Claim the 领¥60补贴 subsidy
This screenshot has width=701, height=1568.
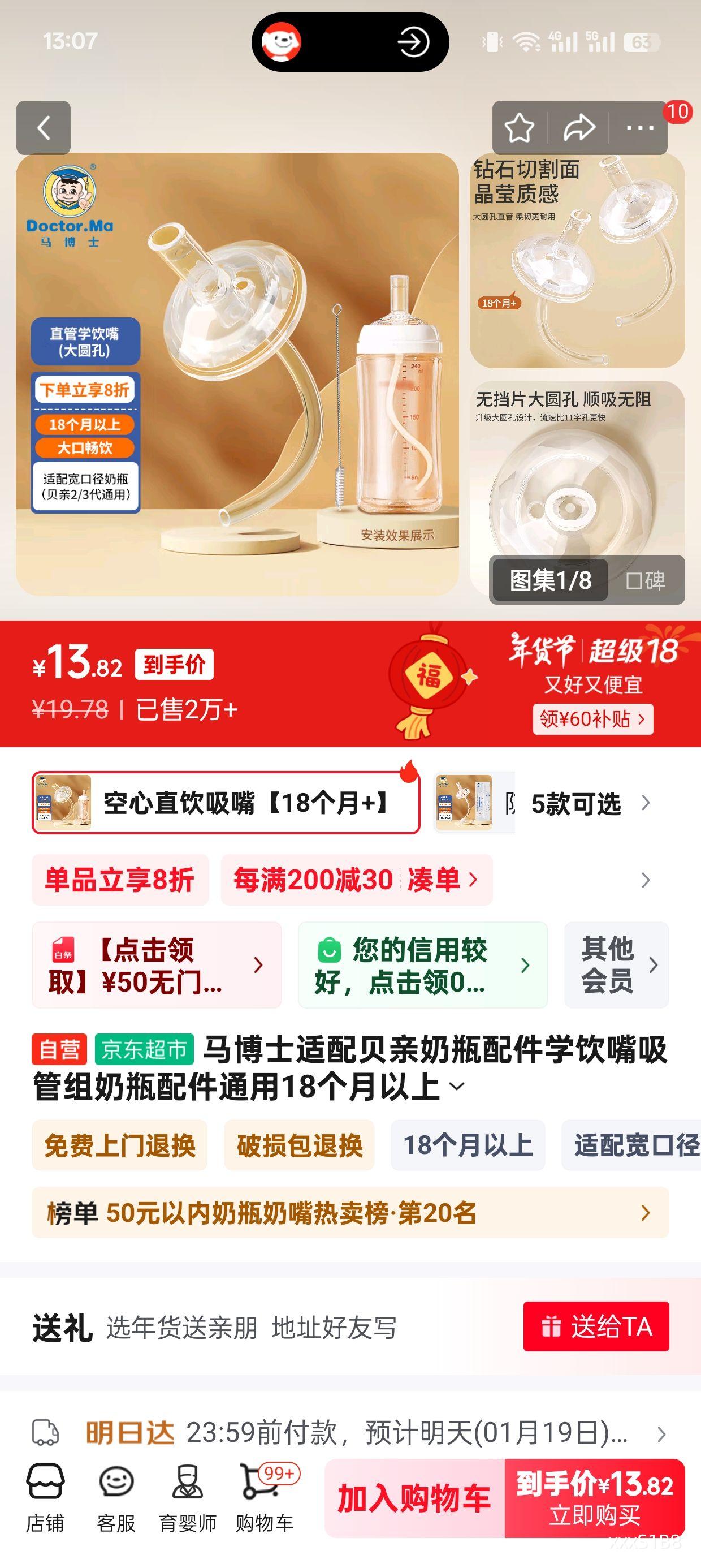coord(593,720)
